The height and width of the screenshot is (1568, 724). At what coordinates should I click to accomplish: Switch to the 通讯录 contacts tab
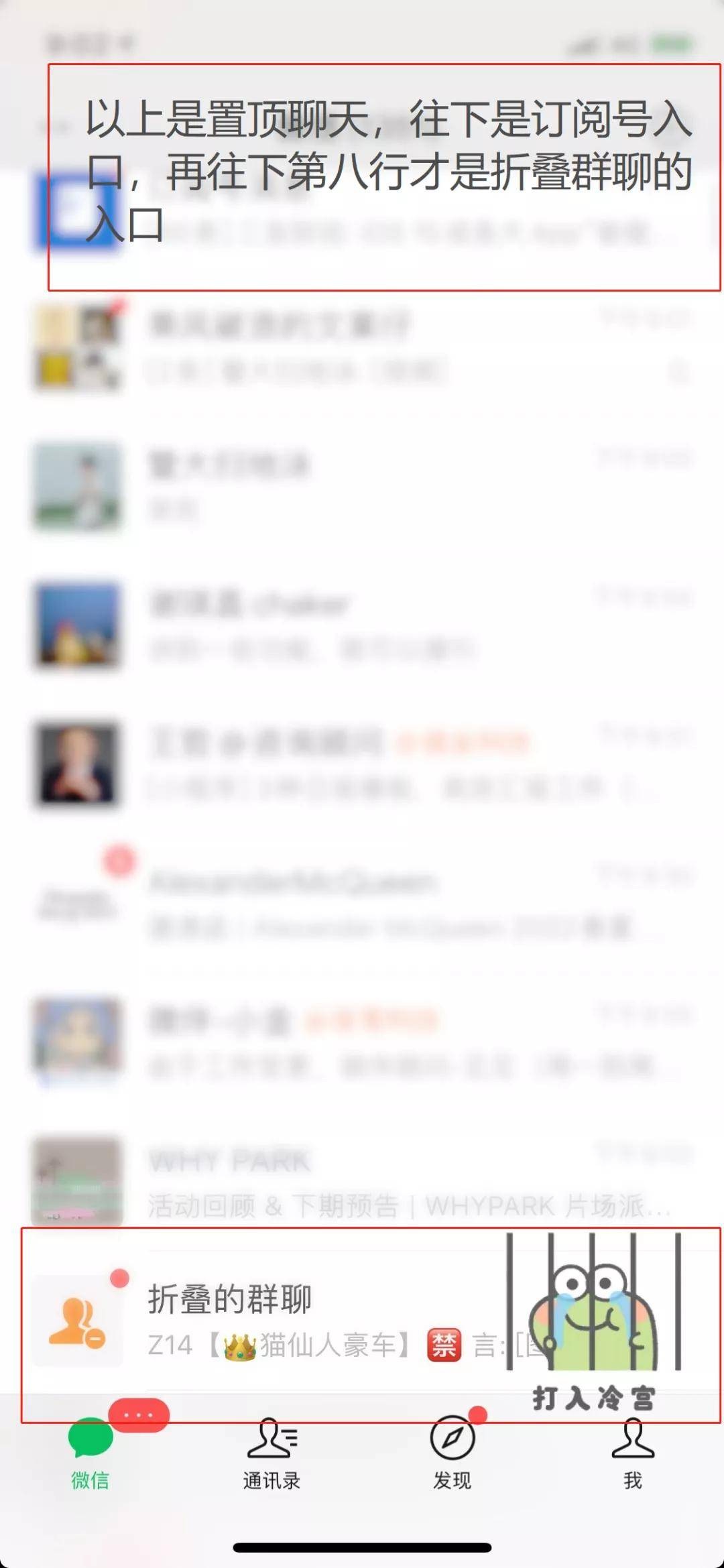(x=271, y=1451)
